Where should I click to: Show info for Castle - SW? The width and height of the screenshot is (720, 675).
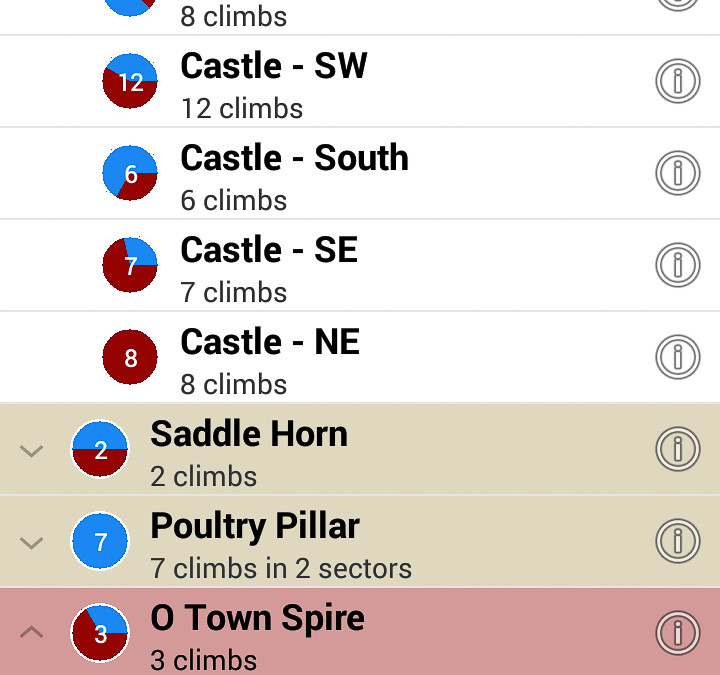[x=677, y=81]
